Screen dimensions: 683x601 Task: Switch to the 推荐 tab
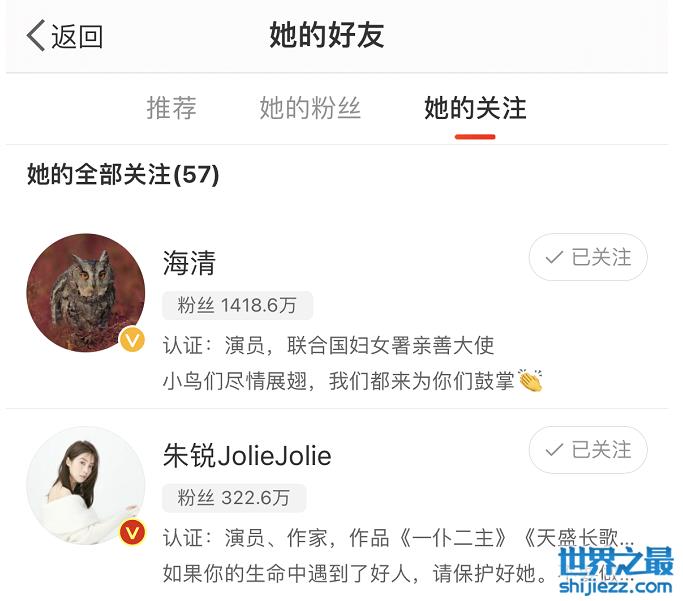(171, 108)
